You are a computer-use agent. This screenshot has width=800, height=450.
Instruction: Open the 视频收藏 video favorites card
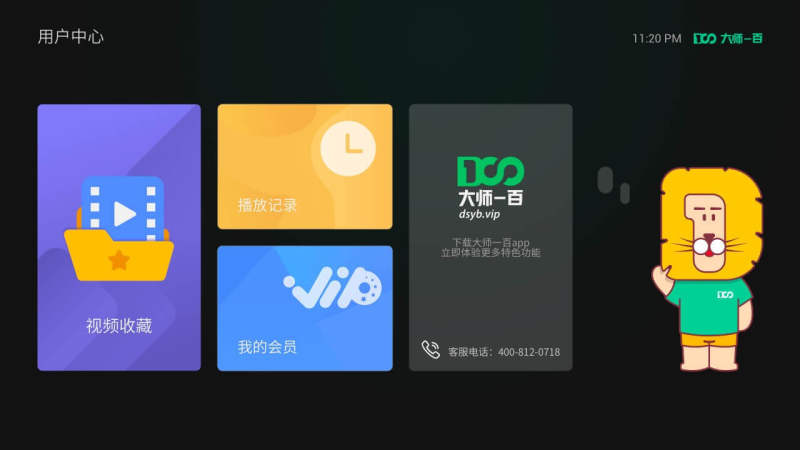pyautogui.click(x=119, y=237)
